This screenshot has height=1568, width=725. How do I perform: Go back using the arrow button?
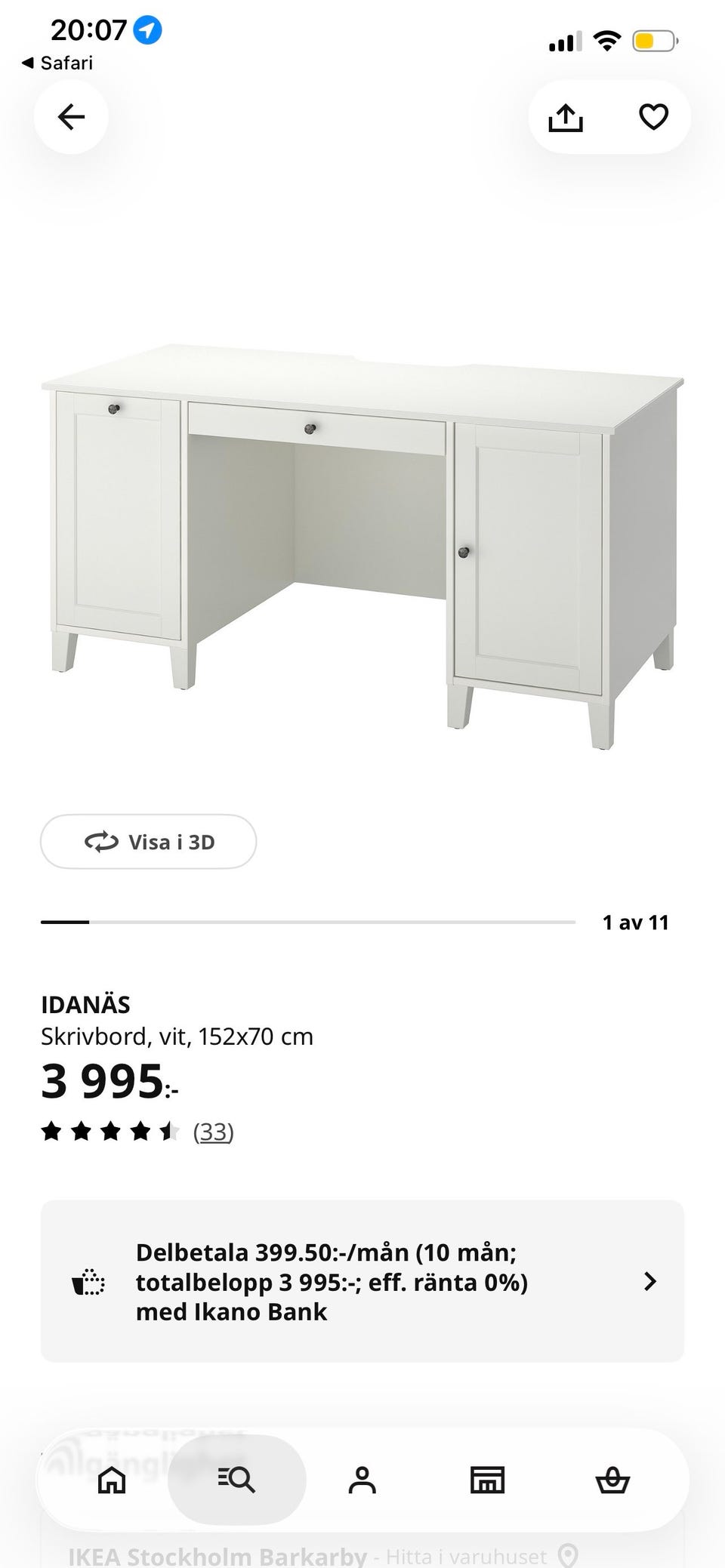(71, 117)
